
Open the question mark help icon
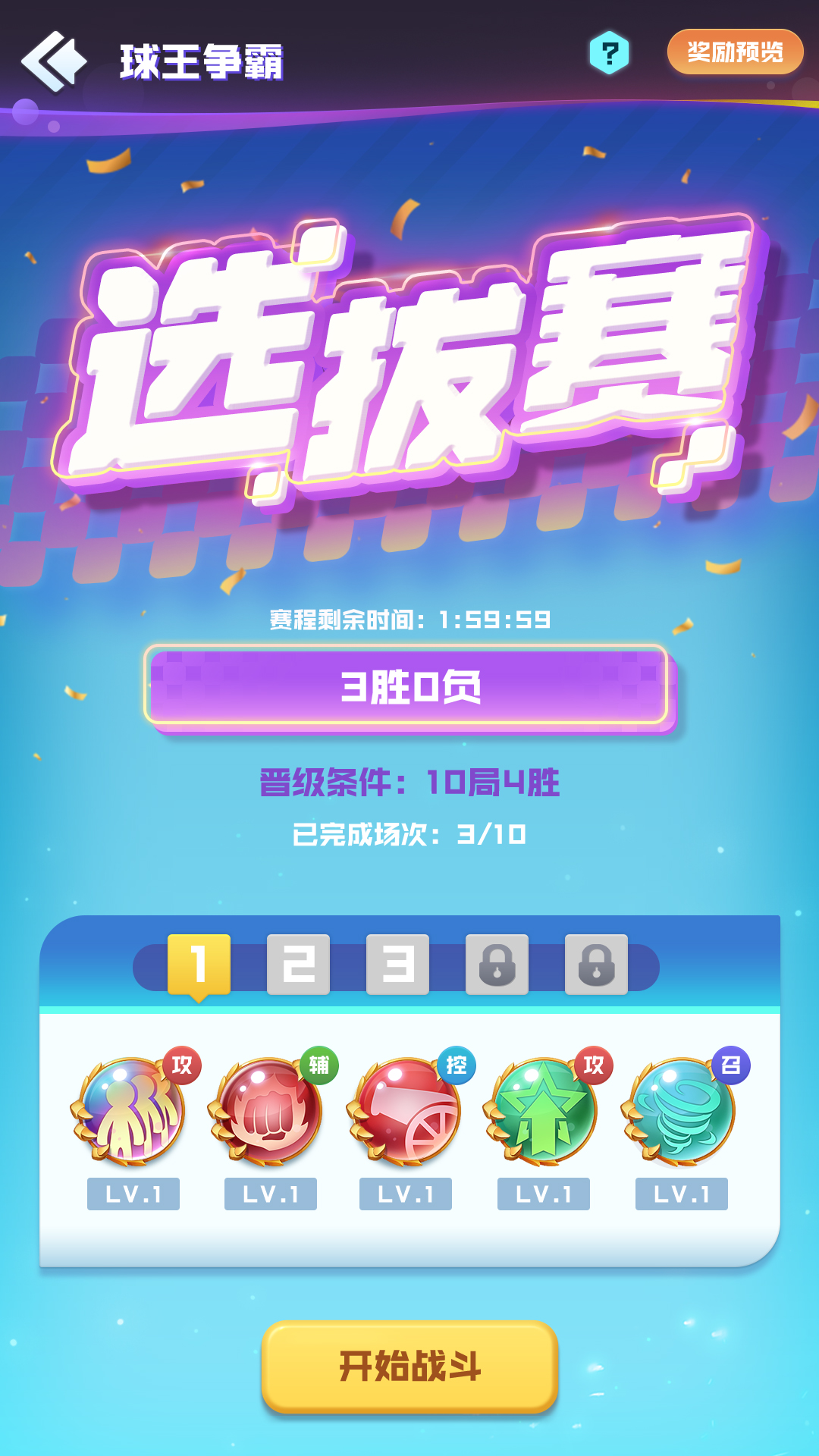pyautogui.click(x=610, y=53)
